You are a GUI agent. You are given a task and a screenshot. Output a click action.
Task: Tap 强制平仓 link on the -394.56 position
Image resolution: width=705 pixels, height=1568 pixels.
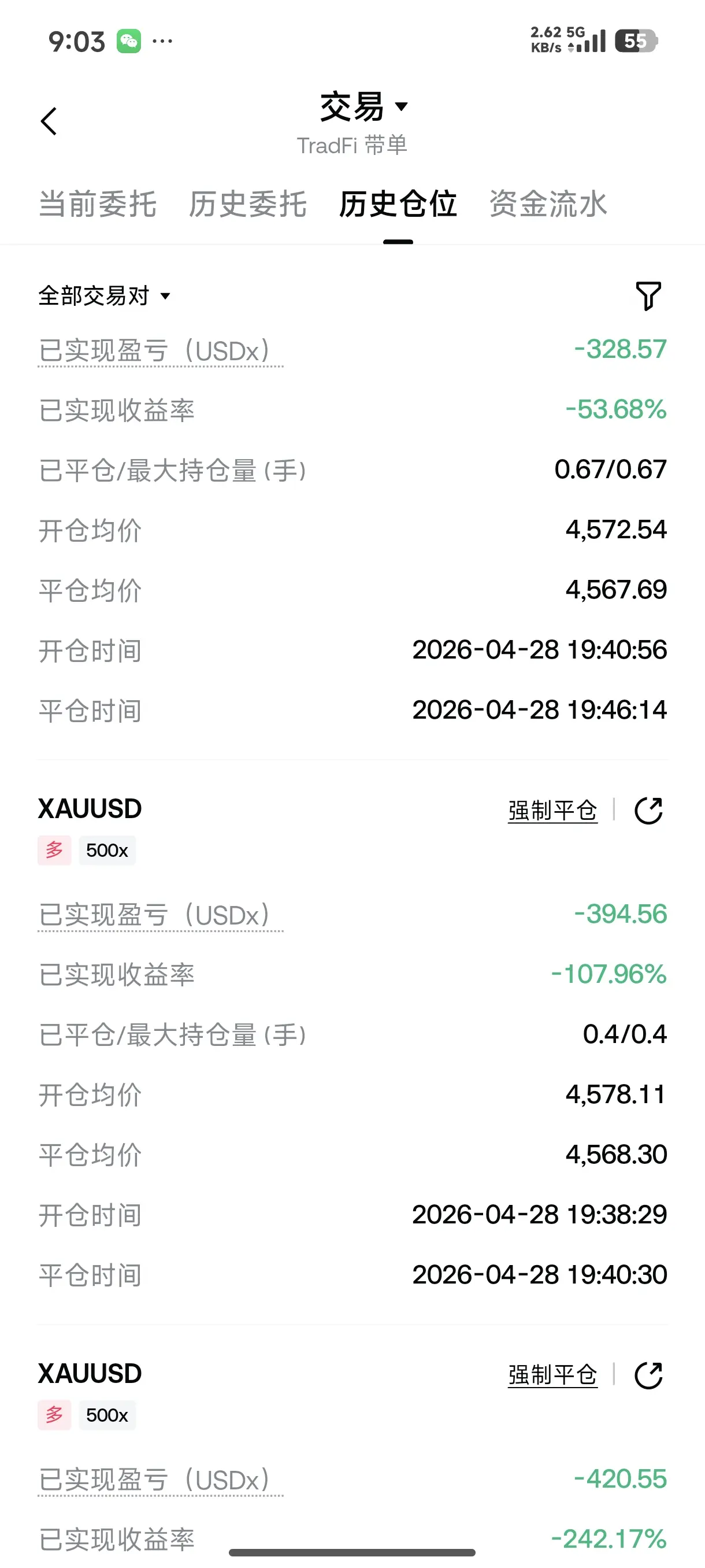point(552,811)
